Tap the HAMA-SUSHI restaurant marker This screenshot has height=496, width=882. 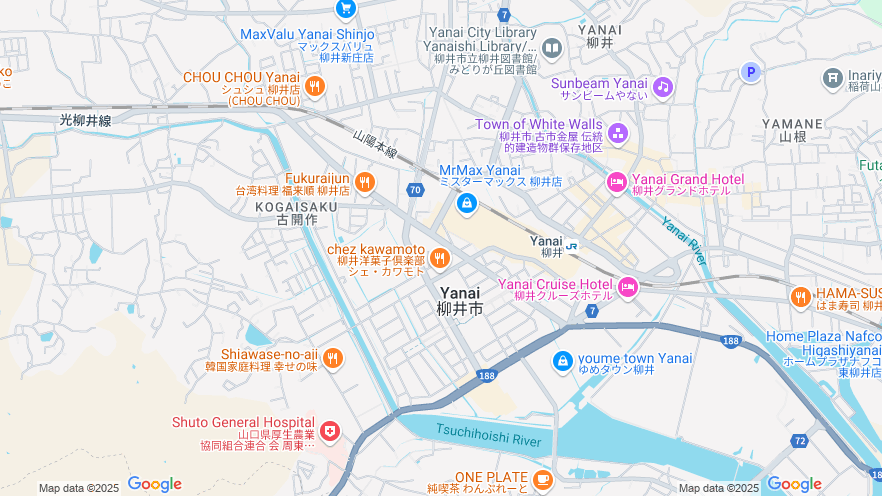point(800,296)
